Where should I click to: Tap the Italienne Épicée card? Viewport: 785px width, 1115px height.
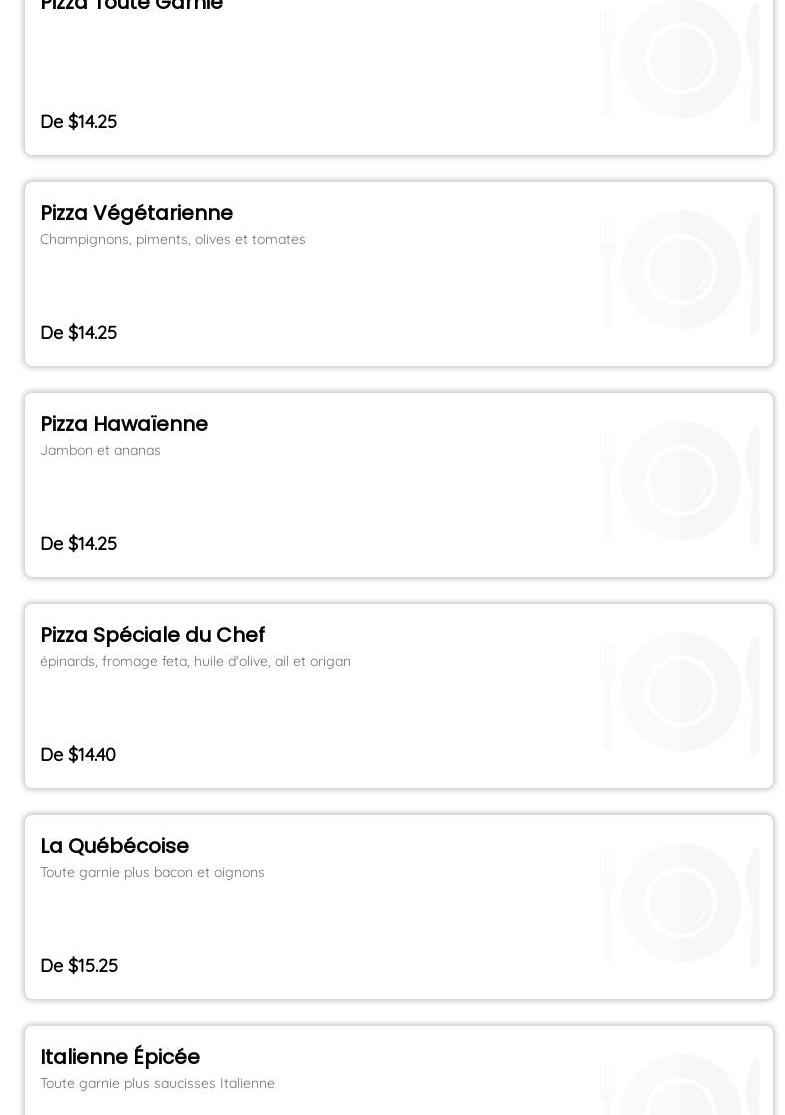398,1072
